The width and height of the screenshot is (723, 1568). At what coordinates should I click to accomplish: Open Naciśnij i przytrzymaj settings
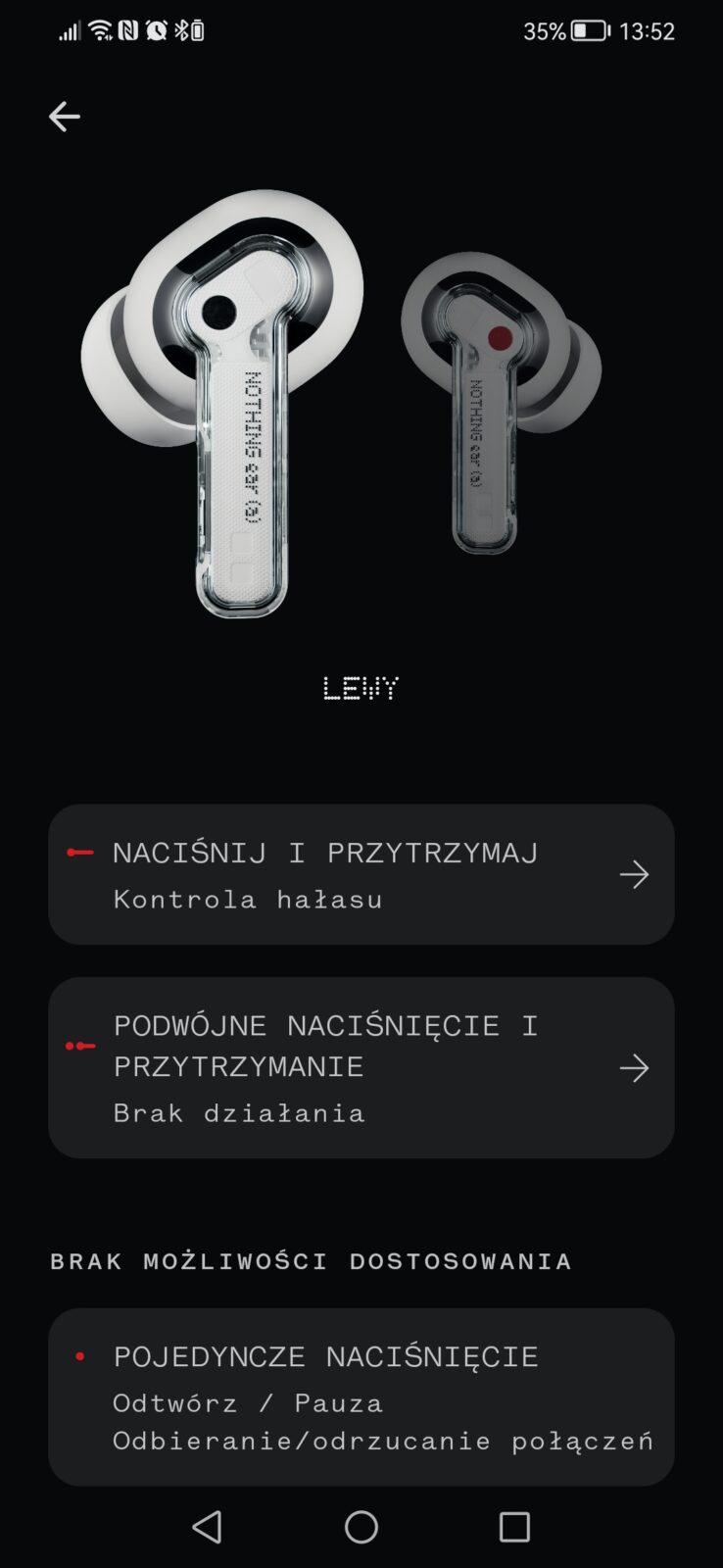coord(361,874)
